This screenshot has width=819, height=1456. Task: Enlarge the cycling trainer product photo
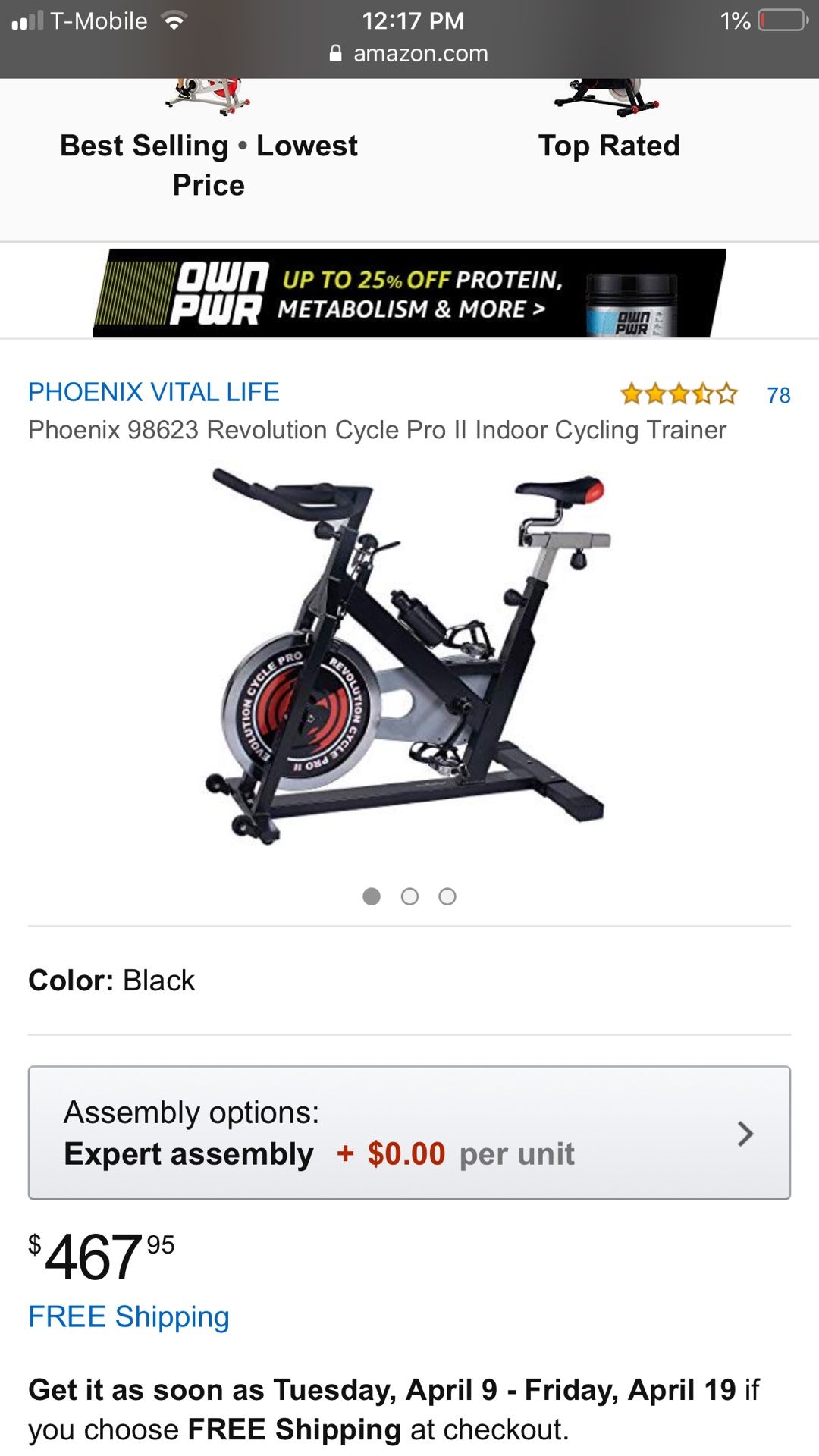[x=408, y=656]
